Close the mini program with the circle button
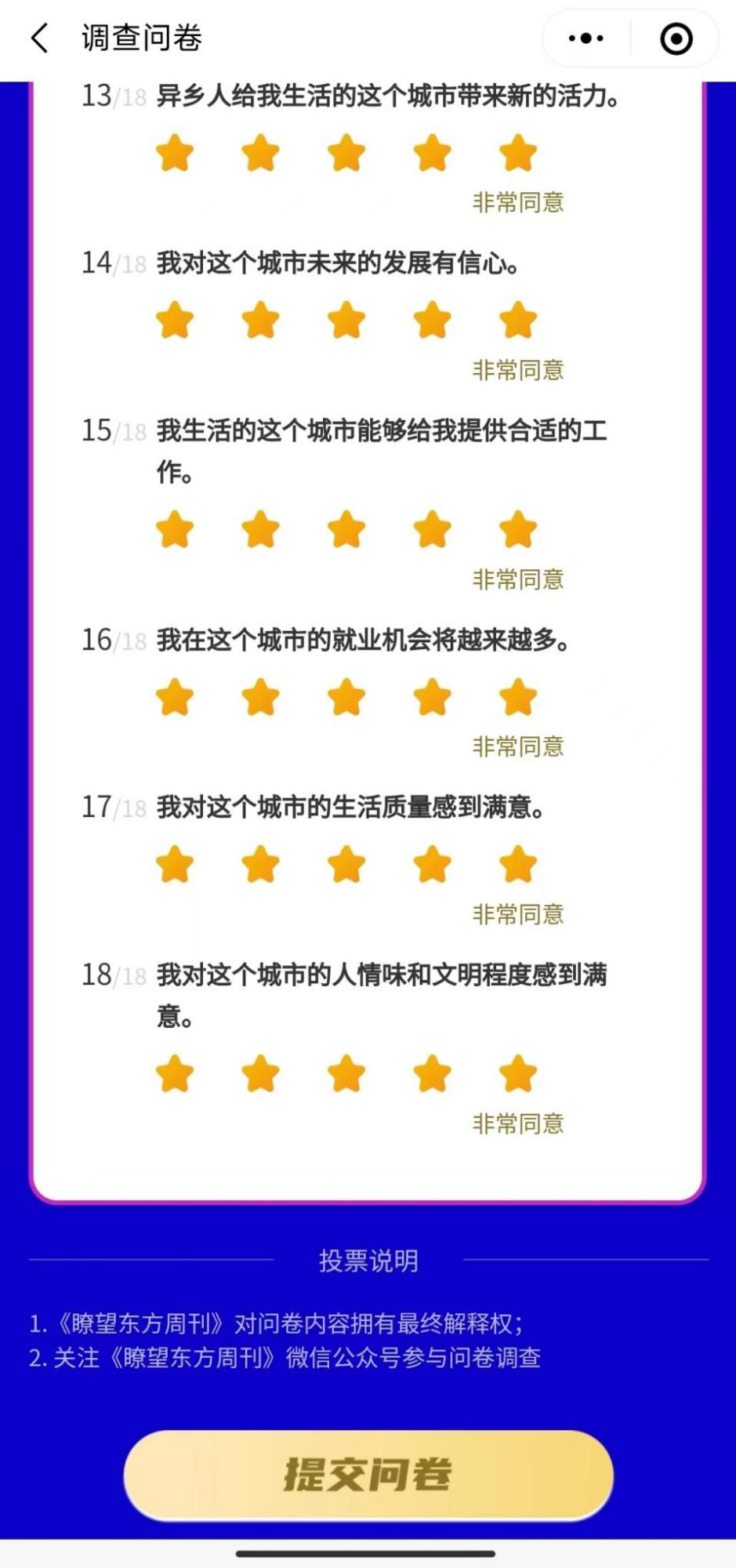This screenshot has width=736, height=1568. pyautogui.click(x=676, y=38)
